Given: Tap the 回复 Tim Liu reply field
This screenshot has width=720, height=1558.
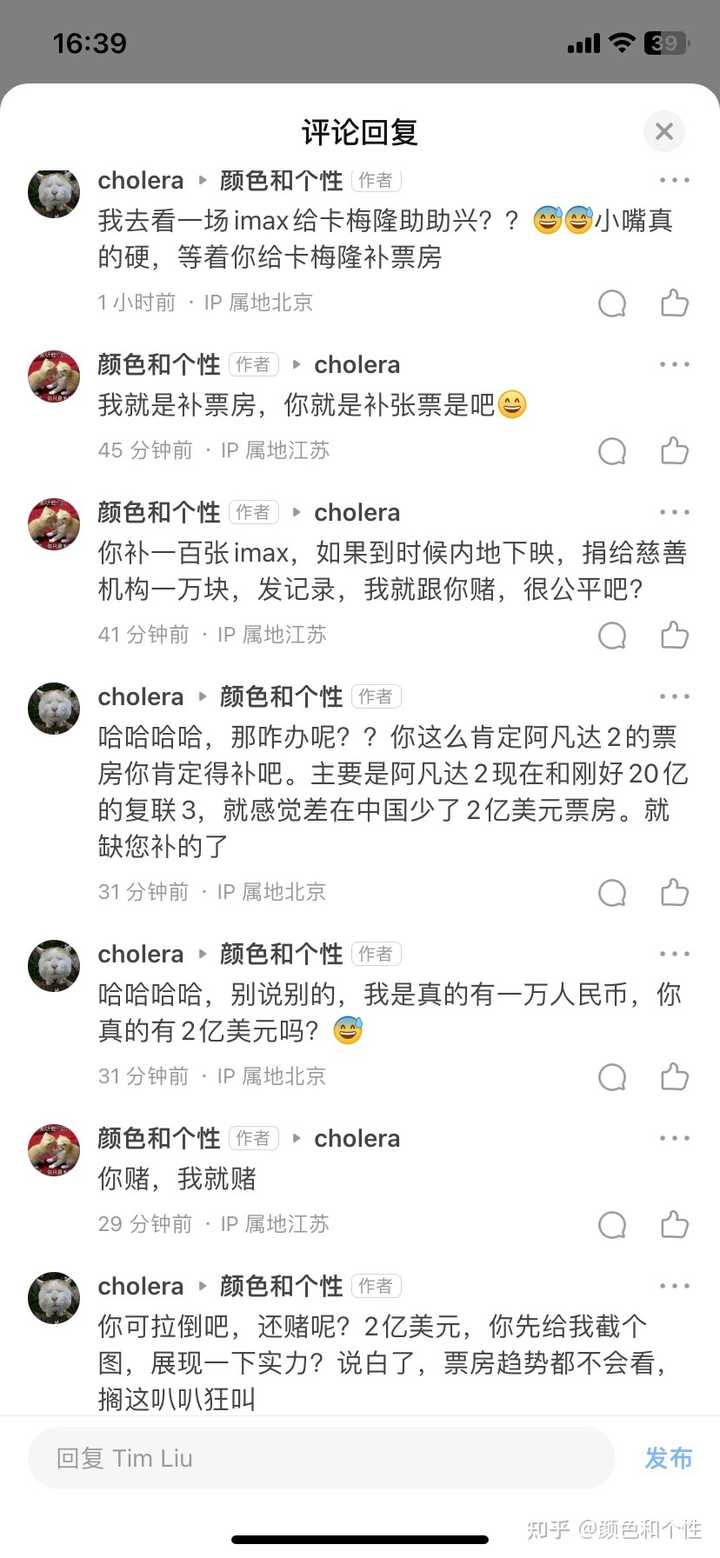Looking at the screenshot, I should pyautogui.click(x=320, y=1458).
